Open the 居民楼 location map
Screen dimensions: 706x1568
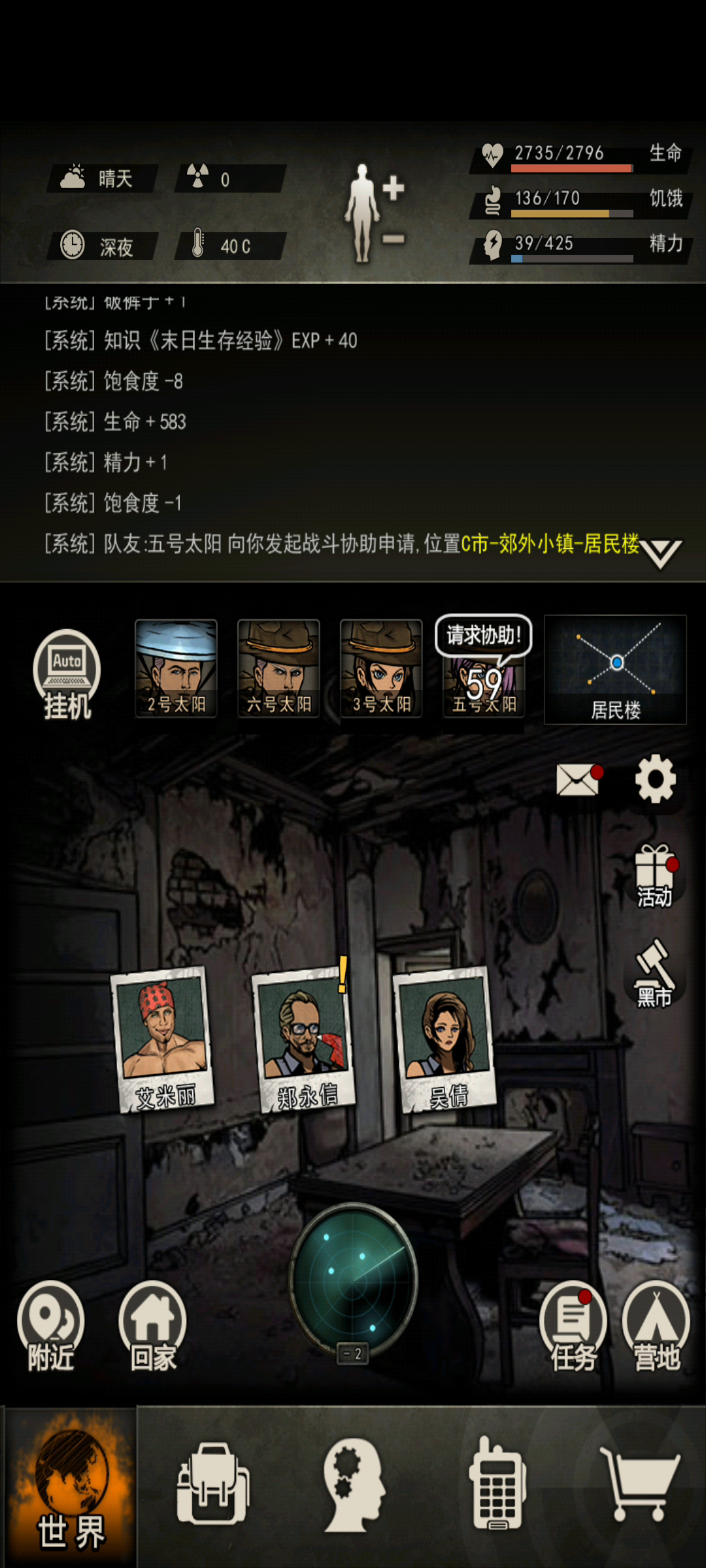click(615, 670)
